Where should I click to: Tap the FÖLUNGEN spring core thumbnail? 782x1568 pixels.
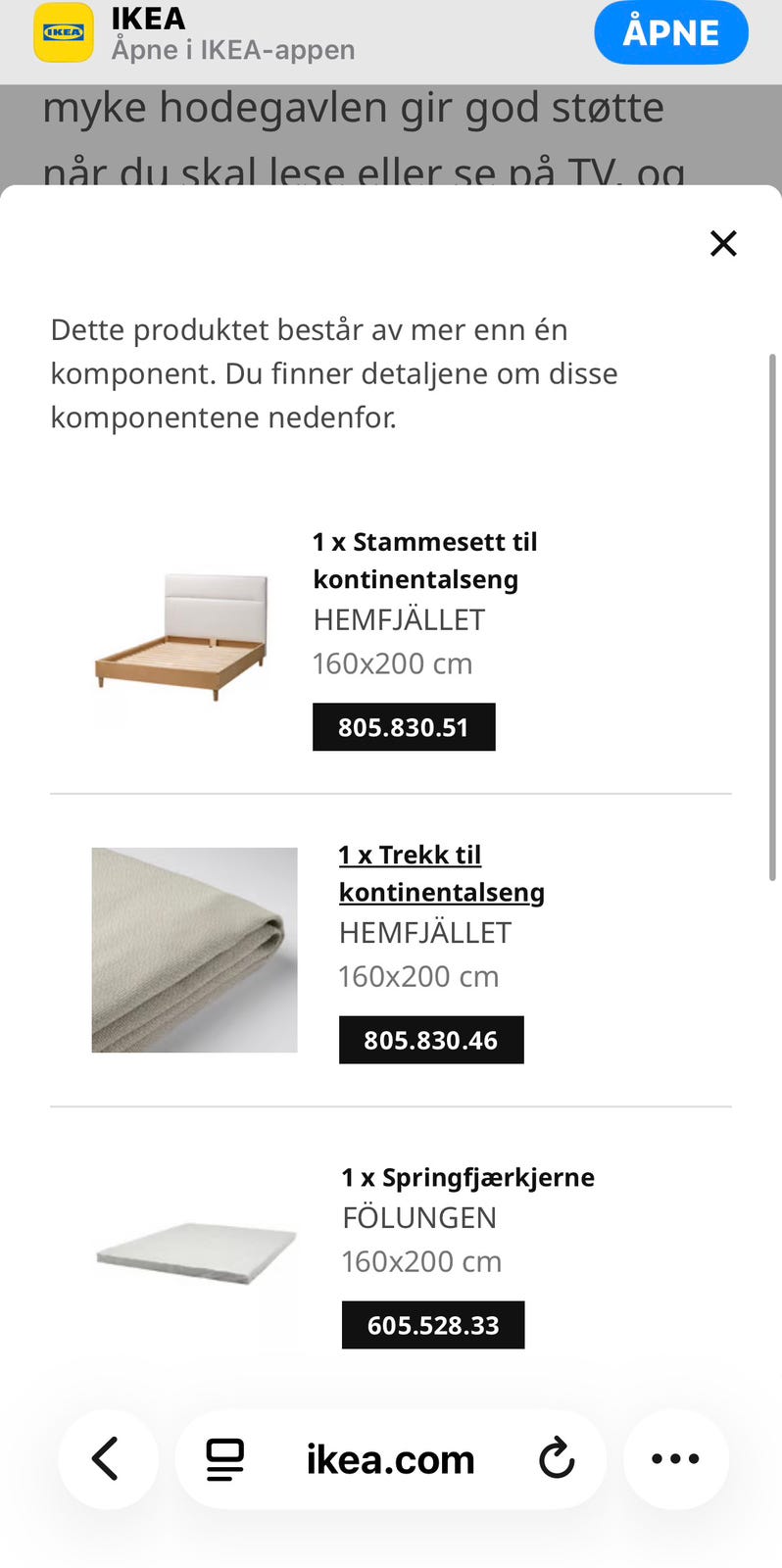pos(194,1254)
